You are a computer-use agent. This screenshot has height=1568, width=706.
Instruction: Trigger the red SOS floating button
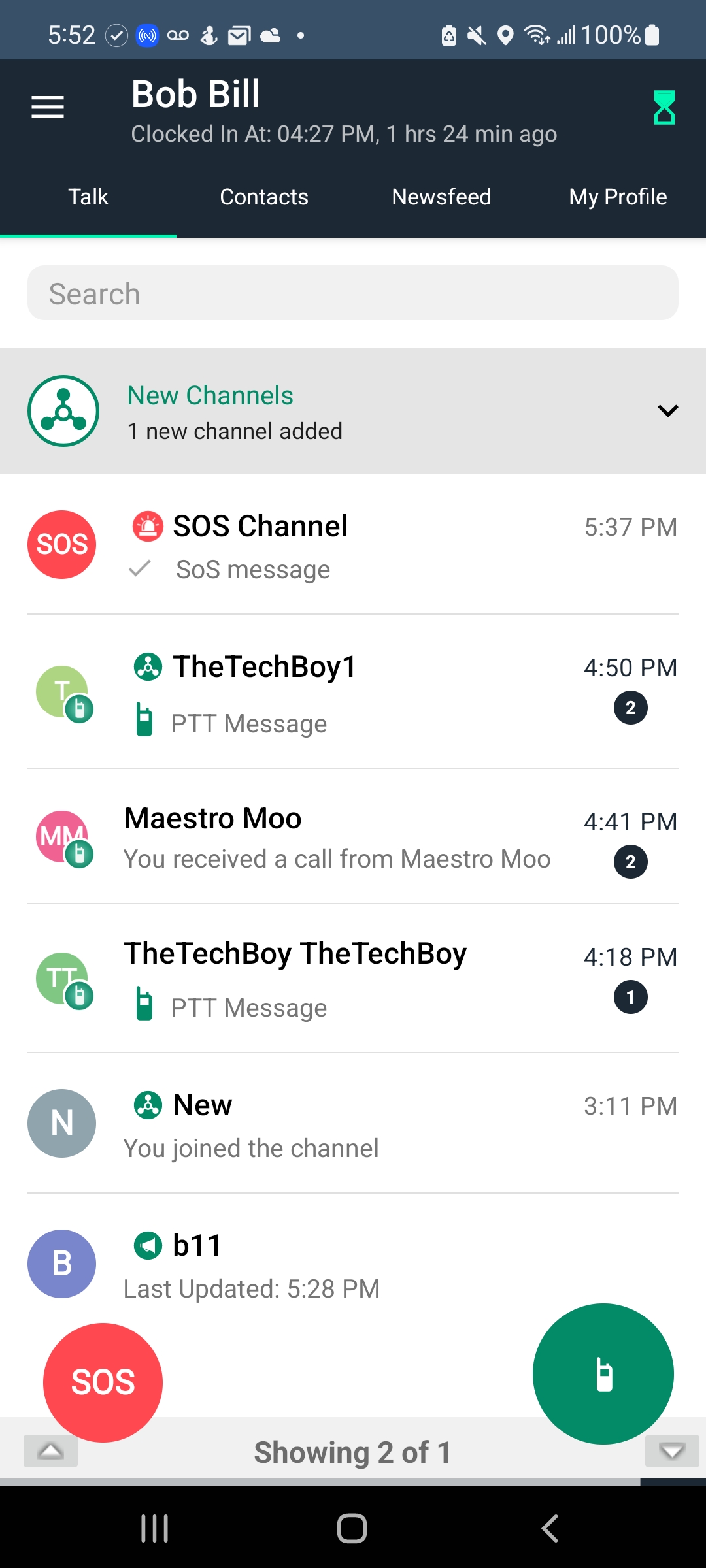point(103,1382)
